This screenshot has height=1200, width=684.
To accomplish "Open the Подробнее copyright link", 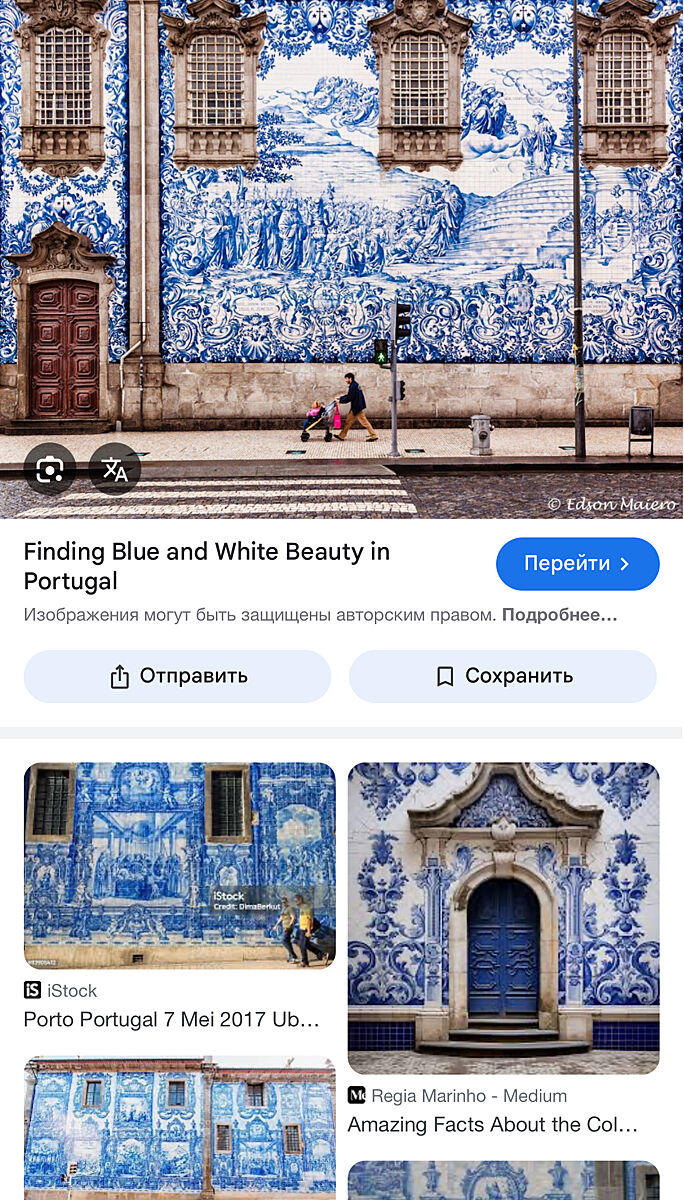I will click(x=559, y=615).
